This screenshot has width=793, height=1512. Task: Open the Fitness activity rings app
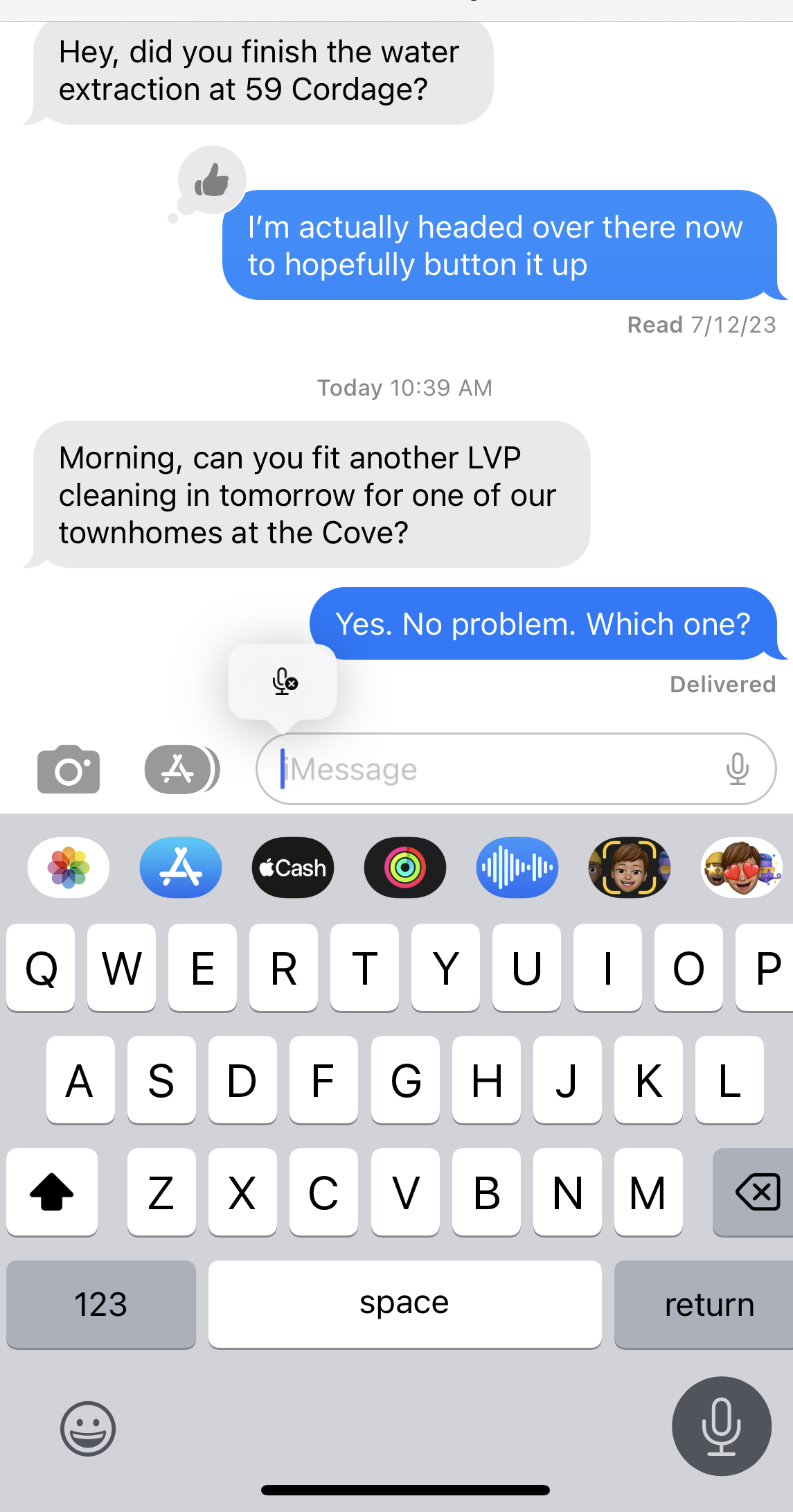(405, 868)
